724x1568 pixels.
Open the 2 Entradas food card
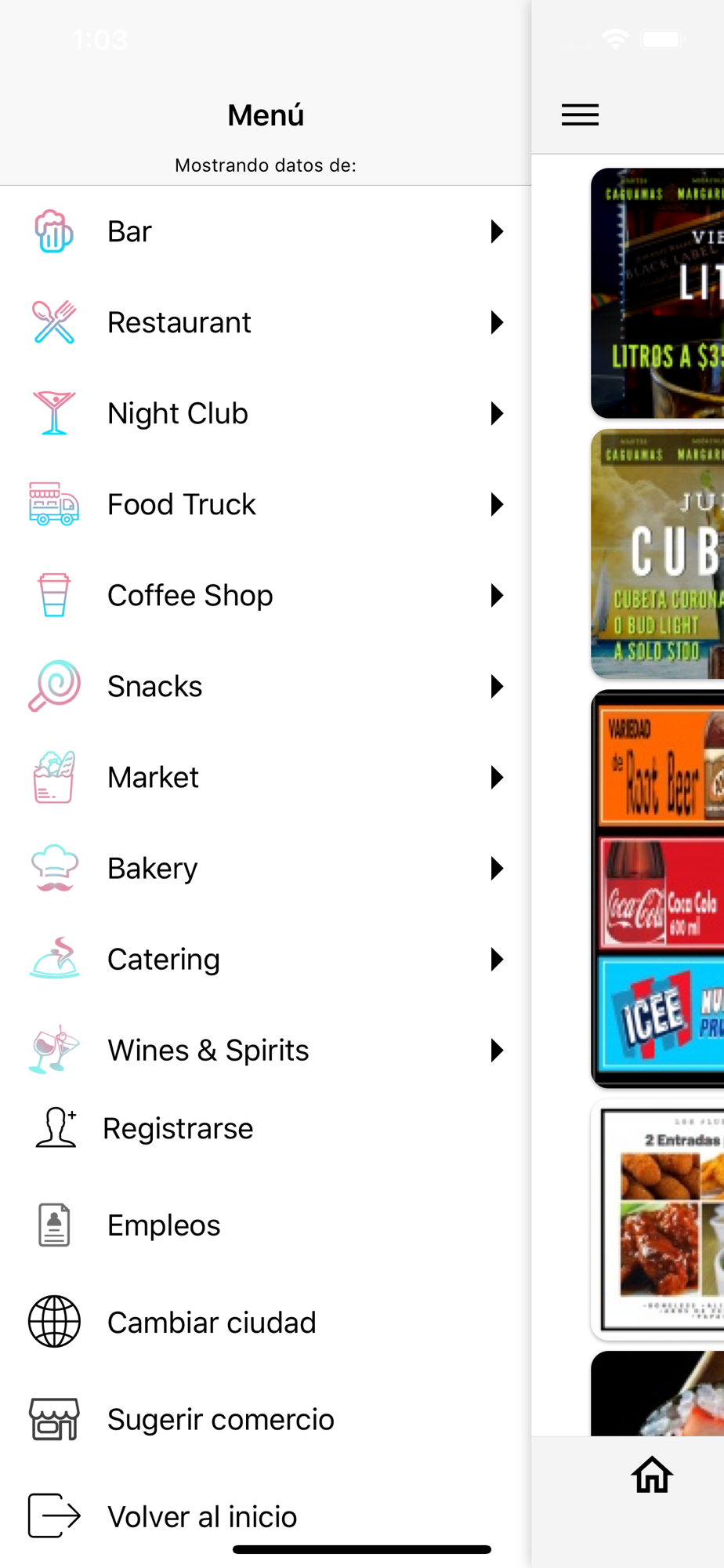[x=658, y=1219]
